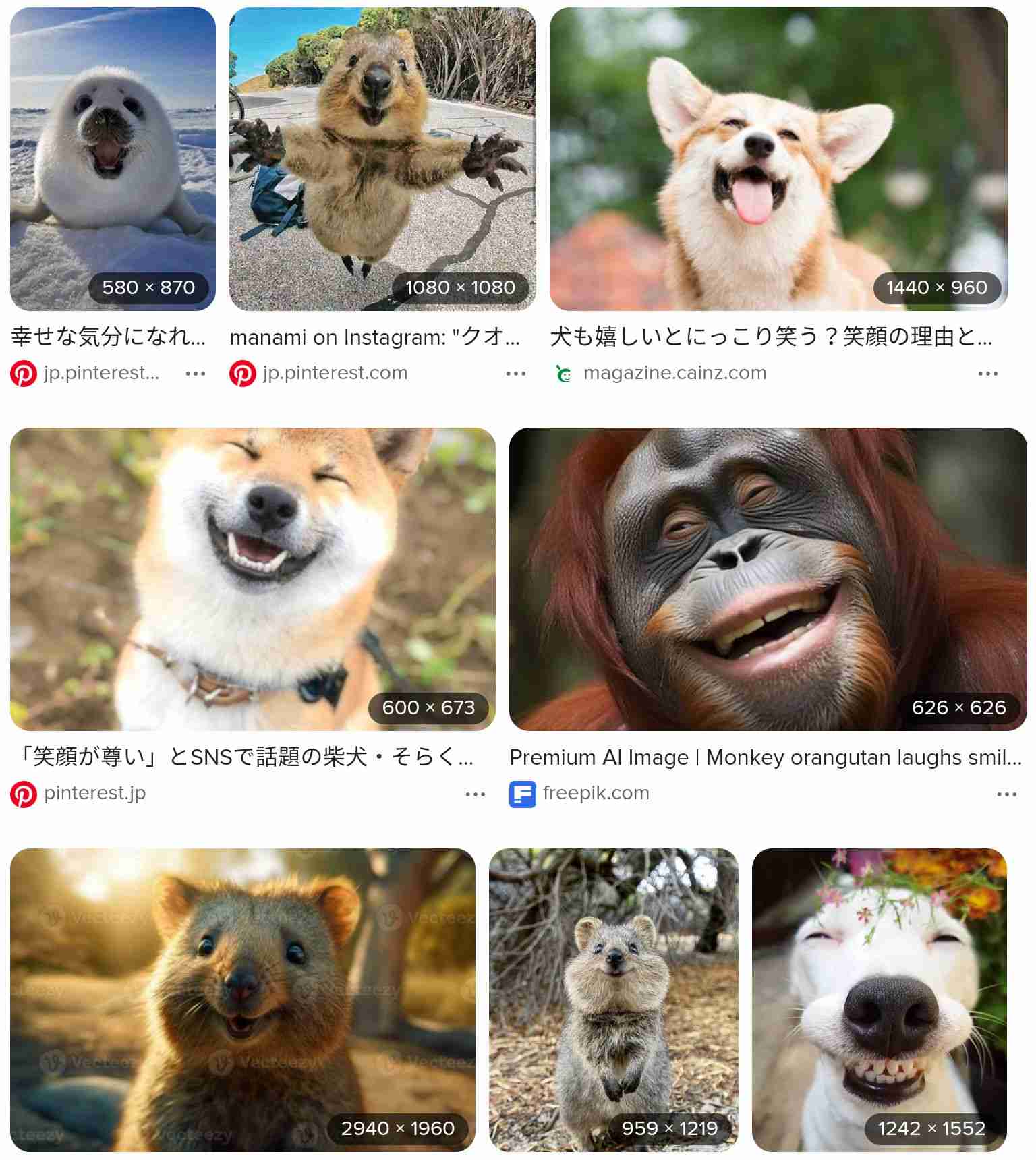Open the 'manami on Instagram' result title
Screen dimensions: 1036x1160
tap(374, 337)
